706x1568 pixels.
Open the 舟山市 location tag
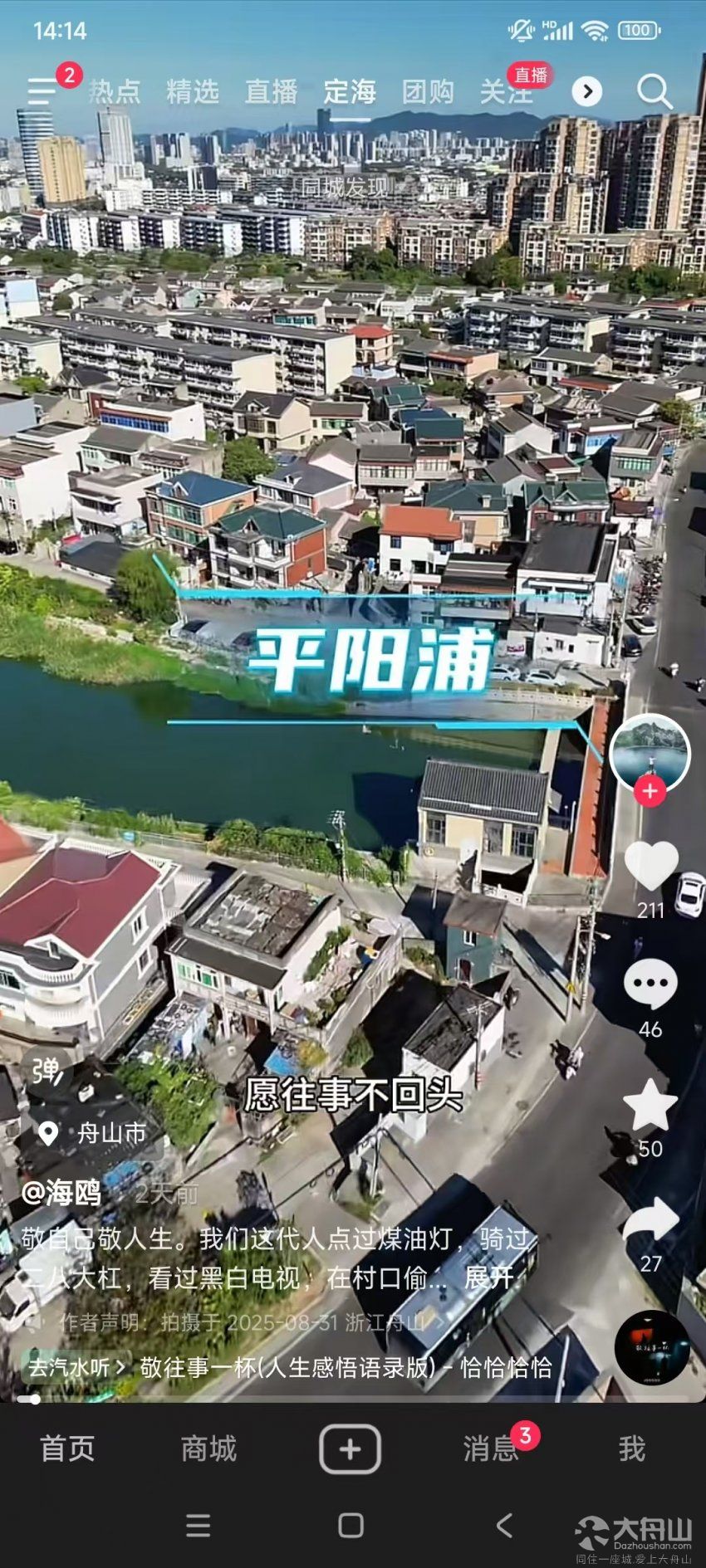[x=93, y=1133]
